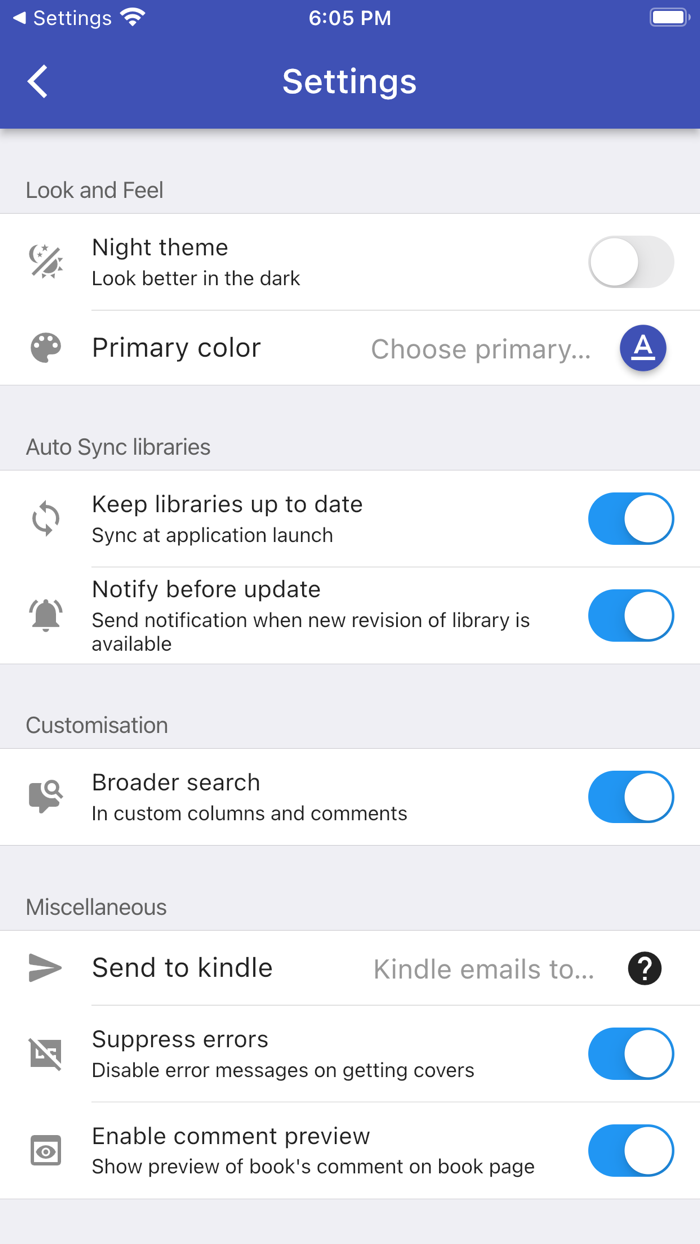Viewport: 700px width, 1244px height.
Task: Disable Notify before update
Action: [630, 615]
